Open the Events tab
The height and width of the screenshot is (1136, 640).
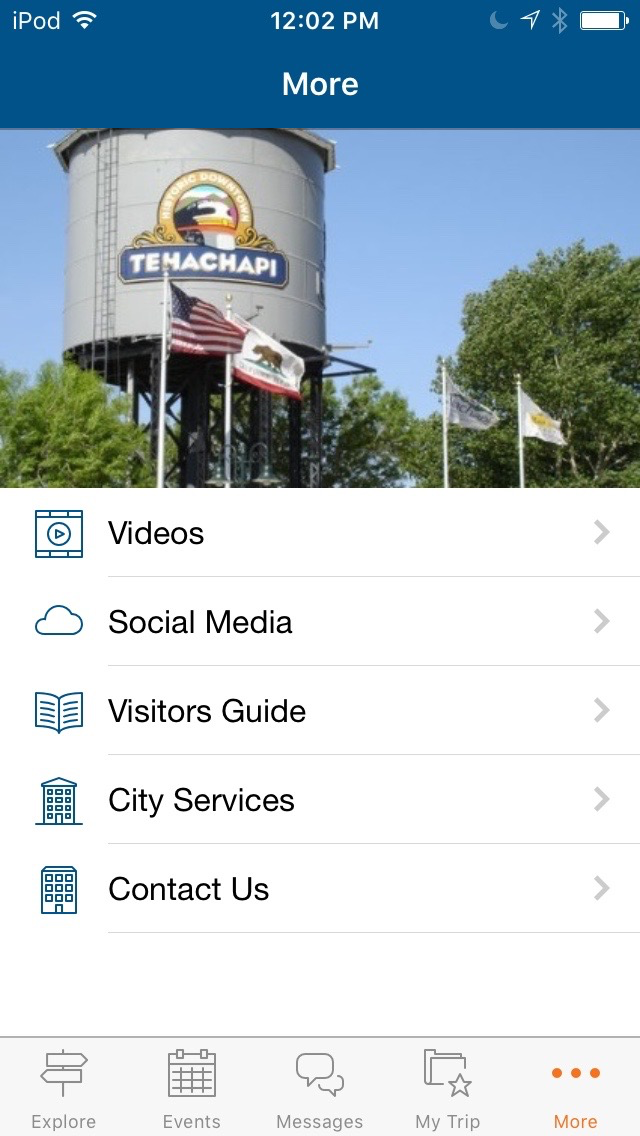click(192, 1088)
